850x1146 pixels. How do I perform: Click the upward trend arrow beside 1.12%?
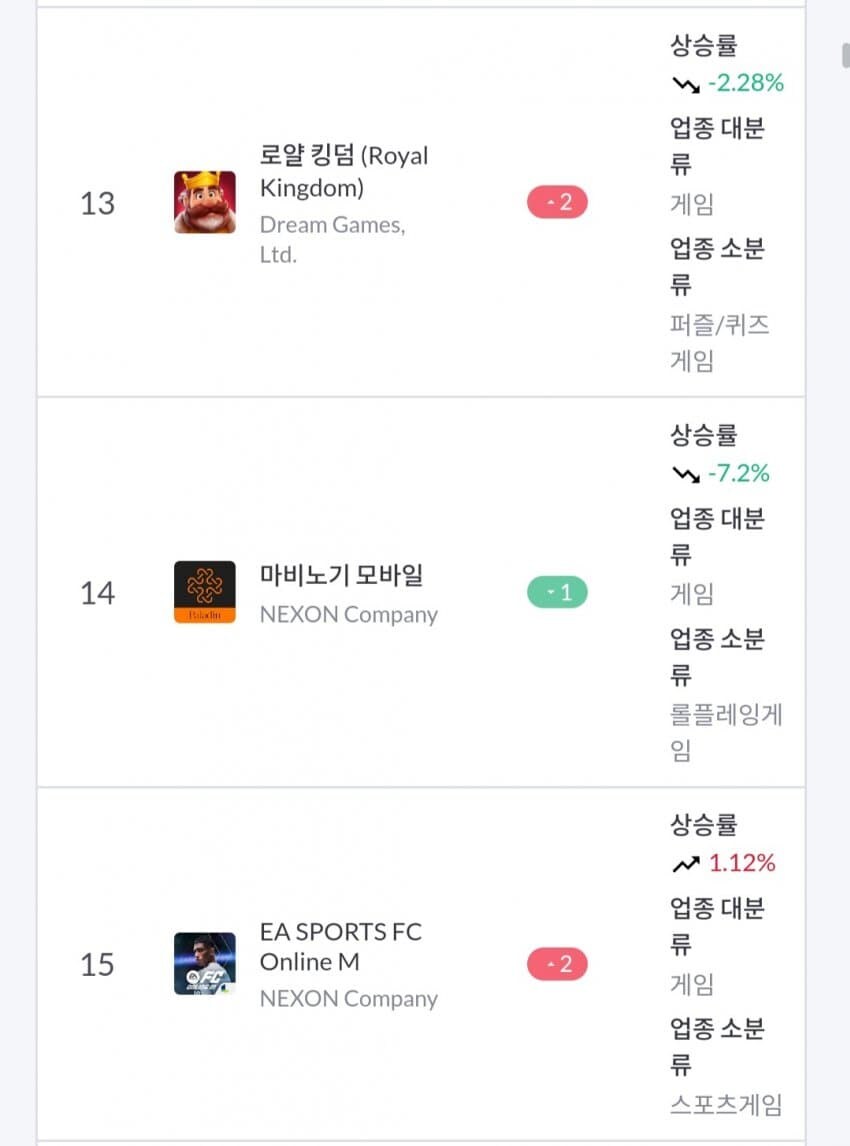(686, 862)
